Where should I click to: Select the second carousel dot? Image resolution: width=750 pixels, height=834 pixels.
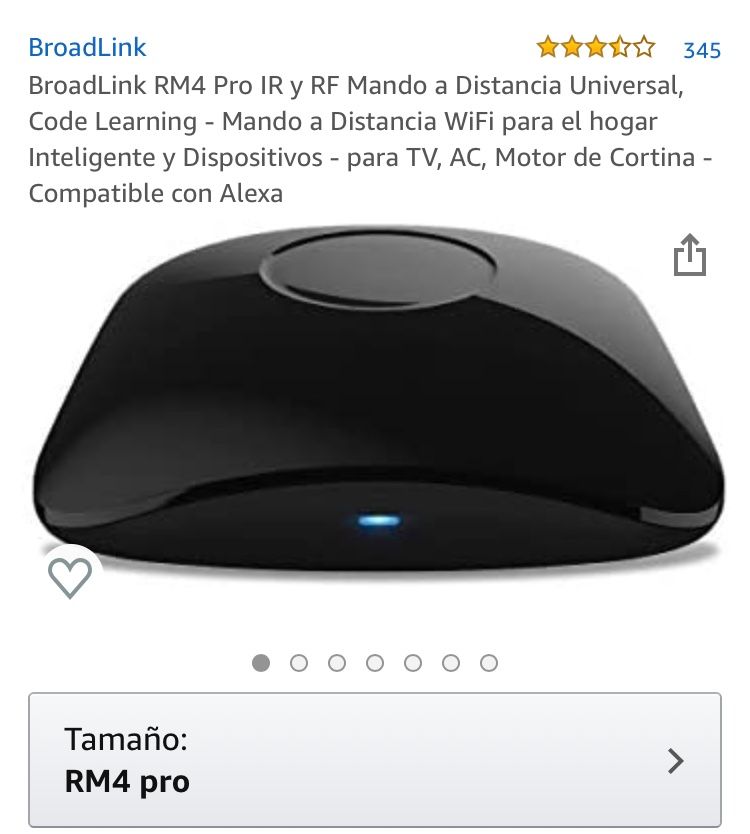pyautogui.click(x=300, y=662)
